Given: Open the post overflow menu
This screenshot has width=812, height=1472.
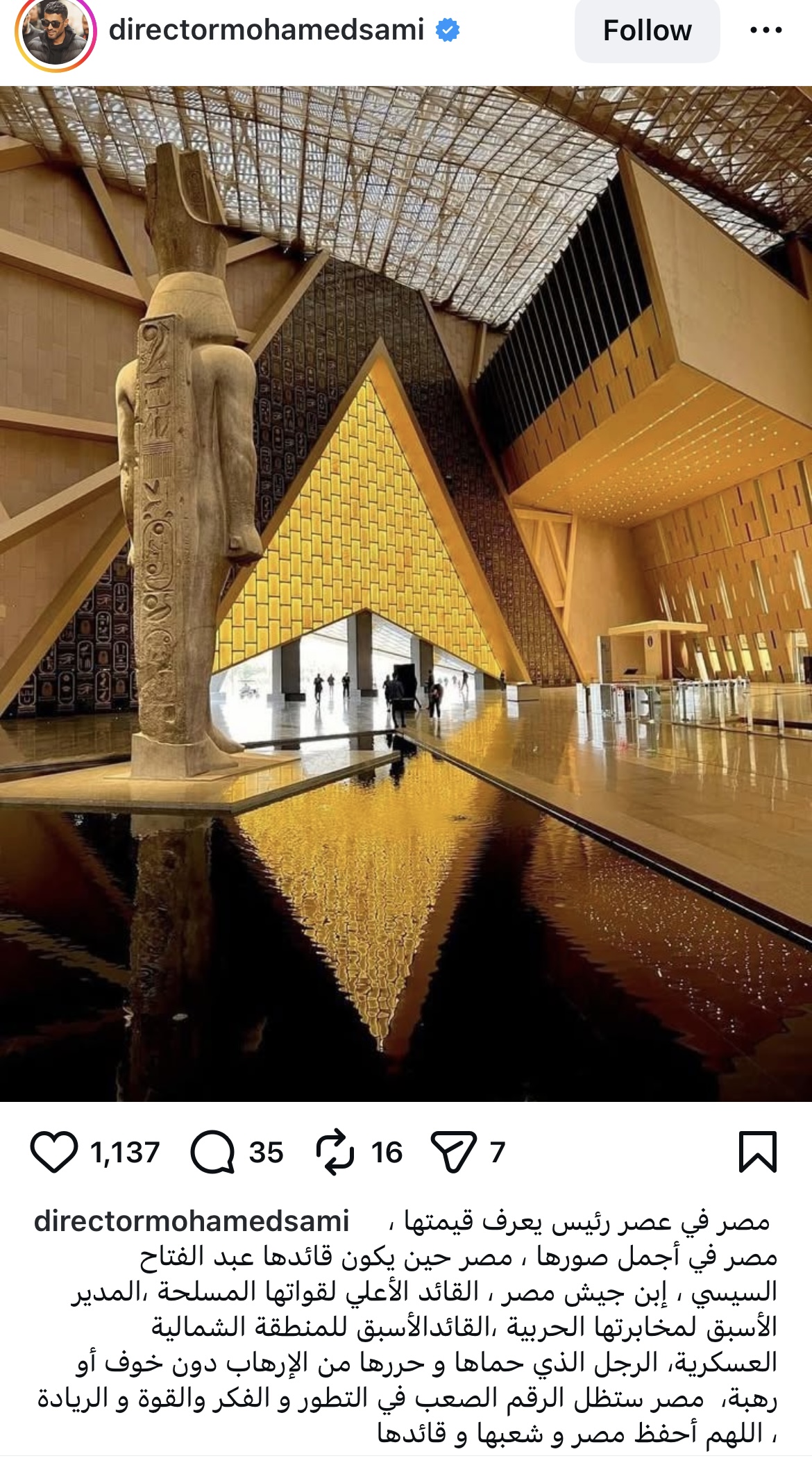Looking at the screenshot, I should click(x=766, y=31).
